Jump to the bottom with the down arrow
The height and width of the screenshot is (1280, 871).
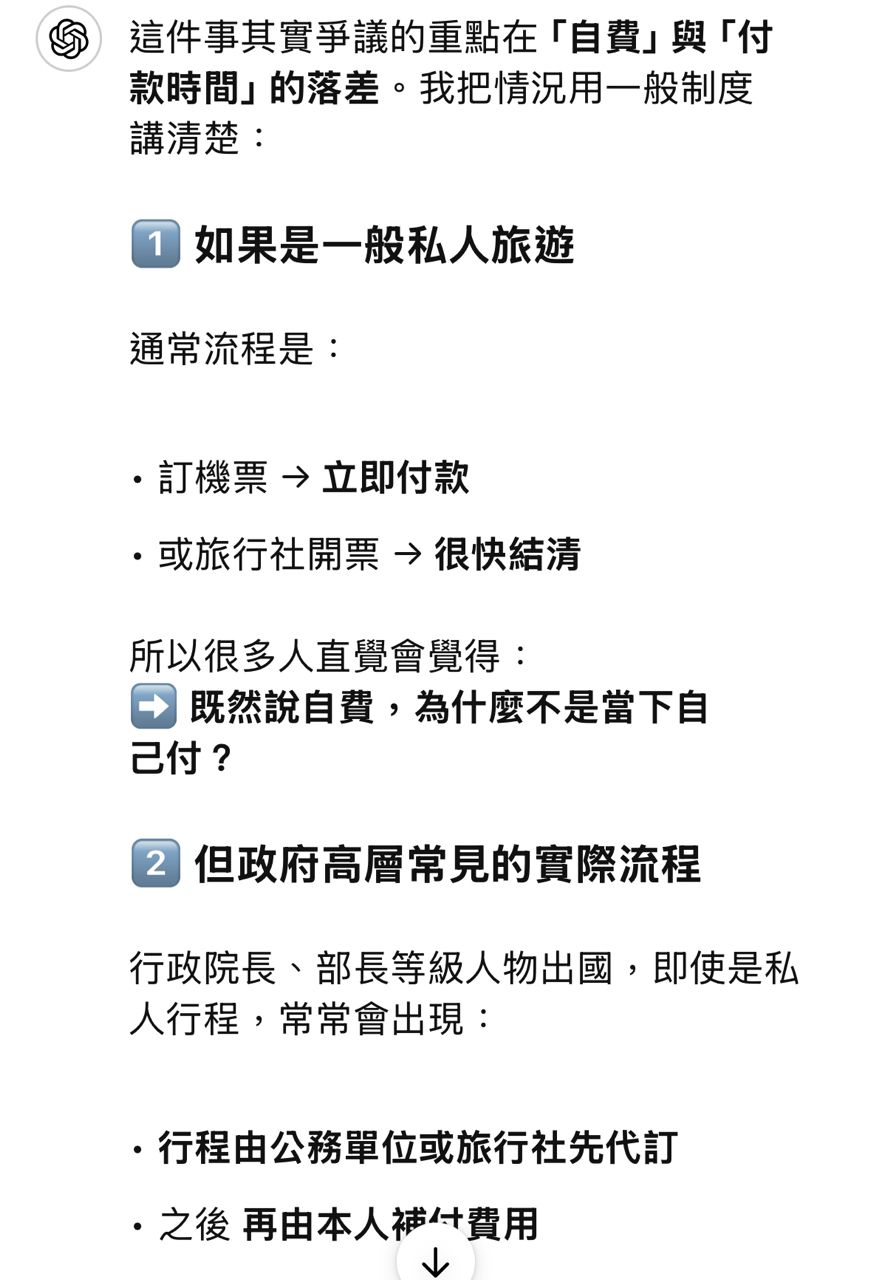435,1262
